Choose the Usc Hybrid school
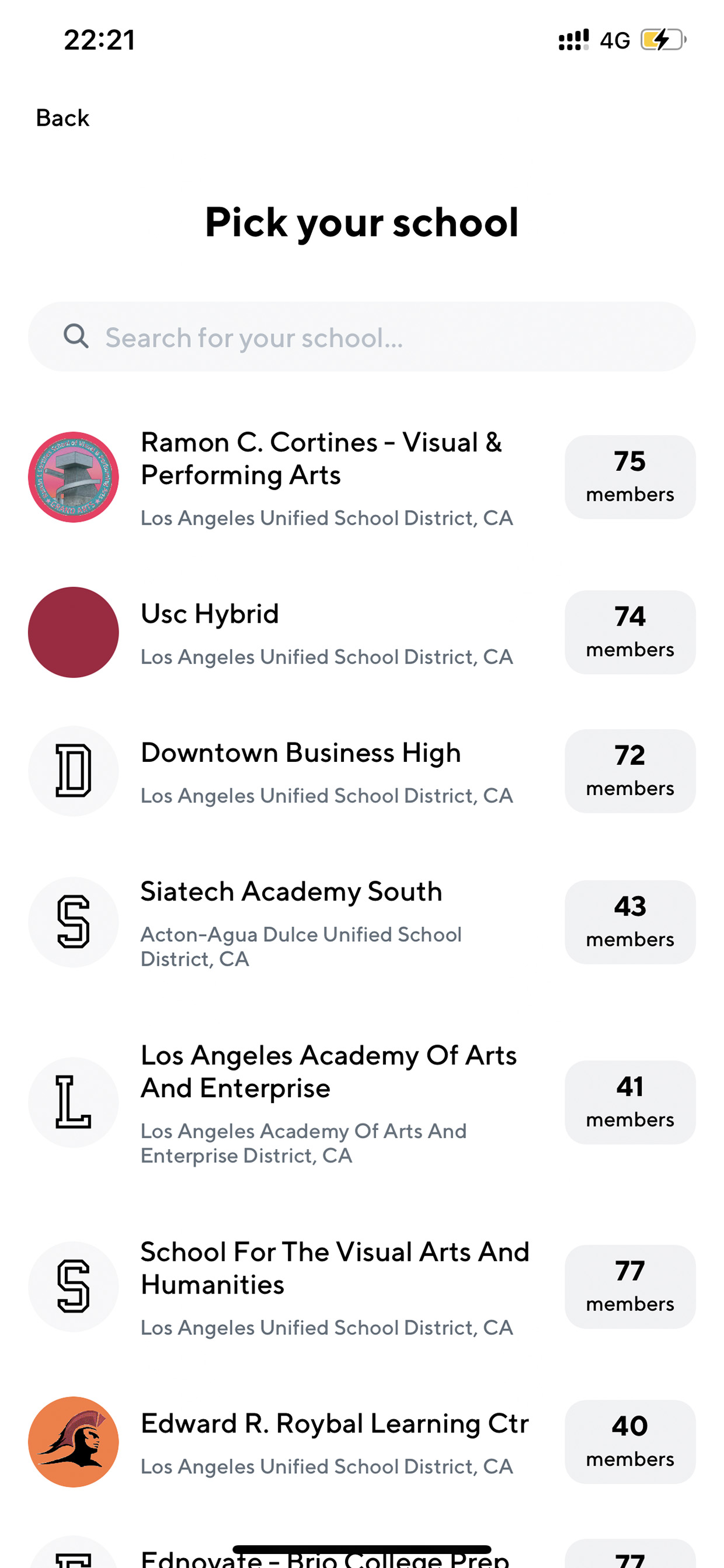The image size is (724, 1568). click(362, 633)
